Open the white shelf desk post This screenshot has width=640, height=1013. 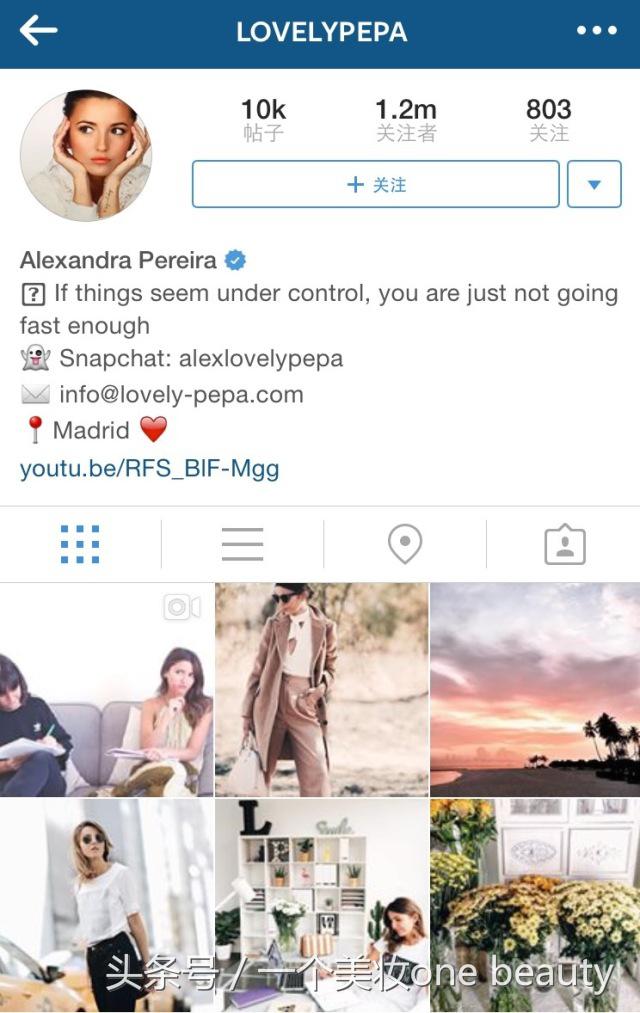[x=321, y=900]
